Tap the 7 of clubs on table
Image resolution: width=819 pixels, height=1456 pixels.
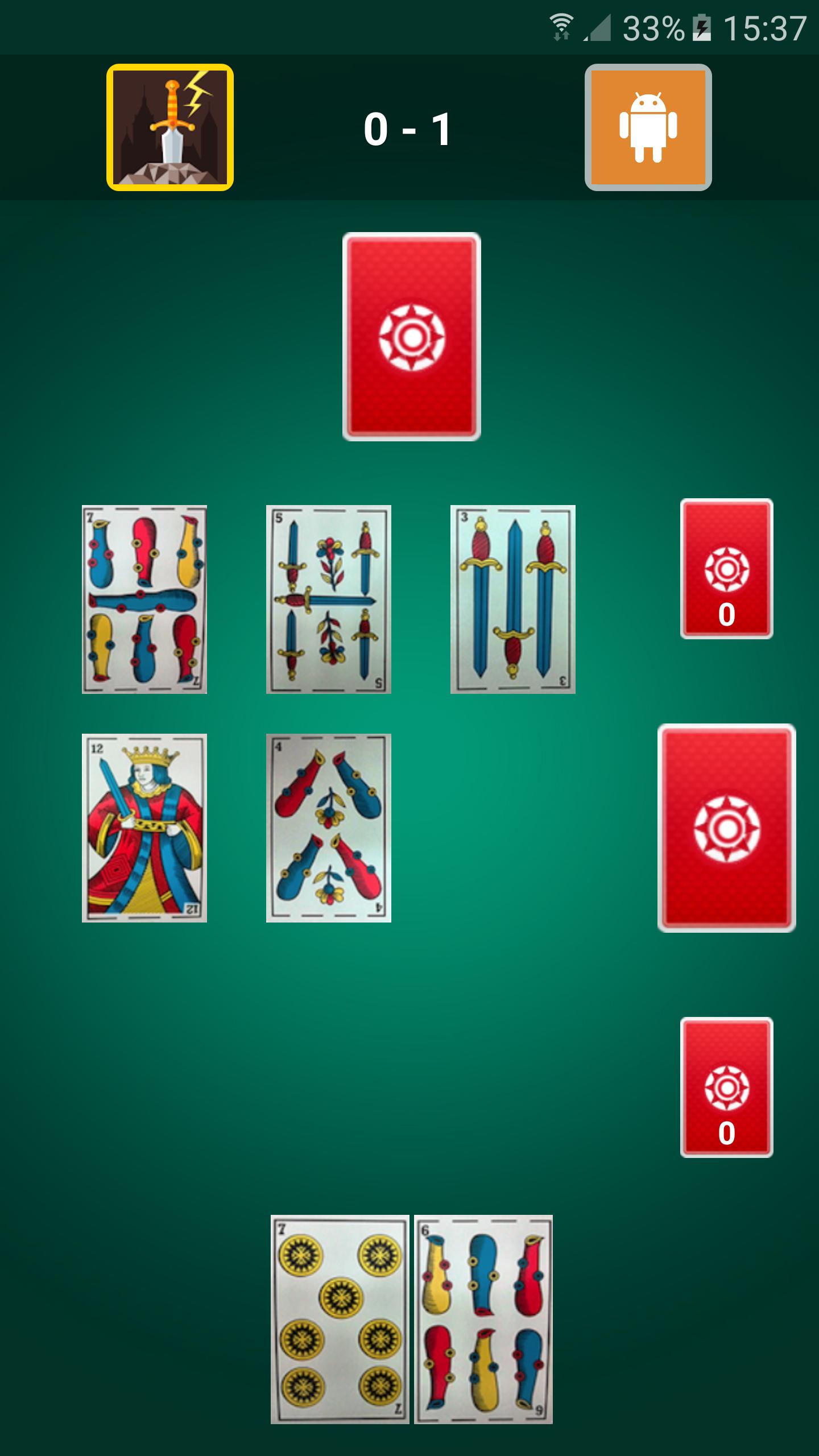click(144, 599)
